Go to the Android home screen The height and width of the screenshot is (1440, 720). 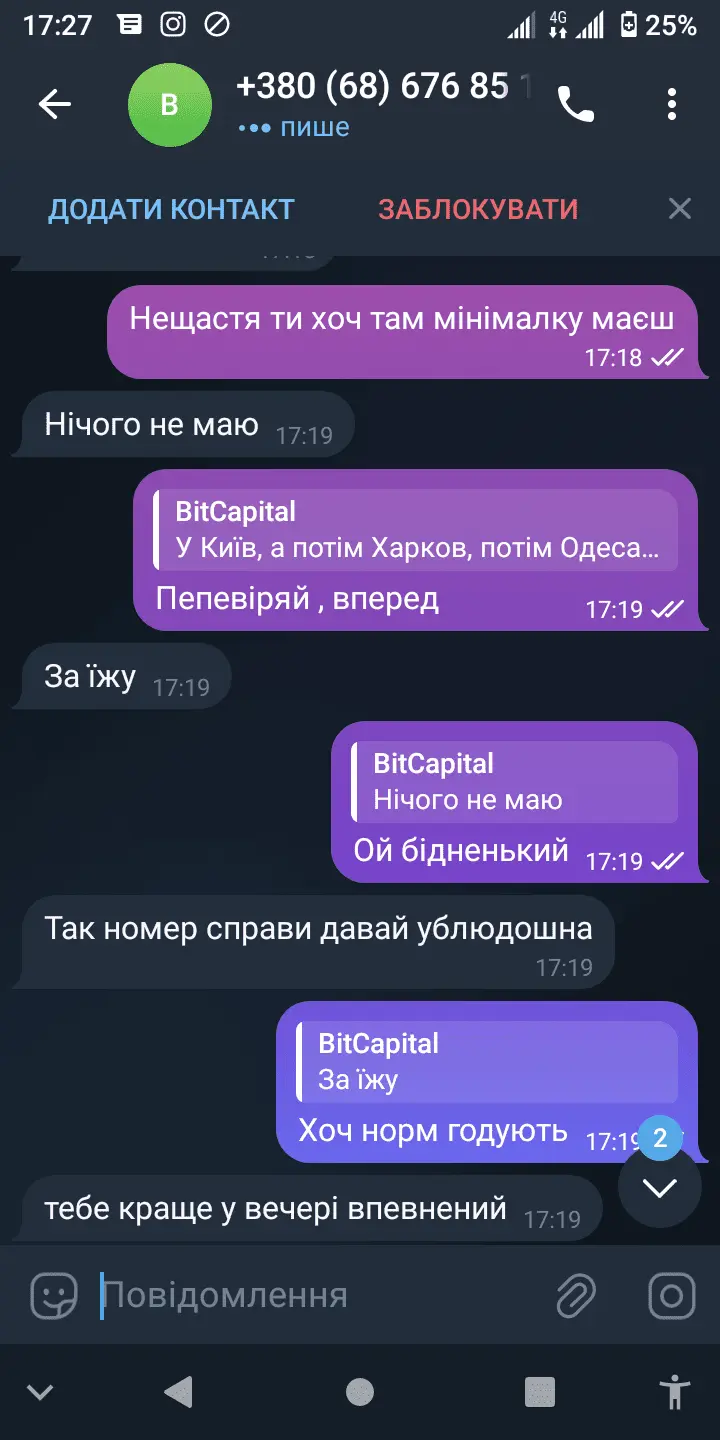(360, 1392)
